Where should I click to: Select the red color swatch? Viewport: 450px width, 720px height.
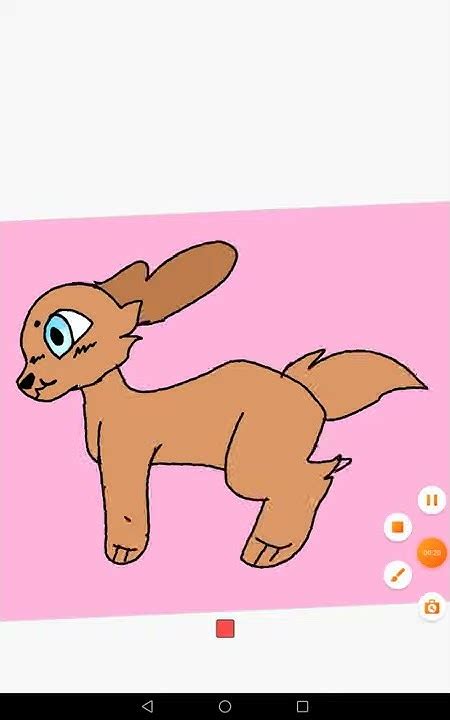tap(225, 629)
